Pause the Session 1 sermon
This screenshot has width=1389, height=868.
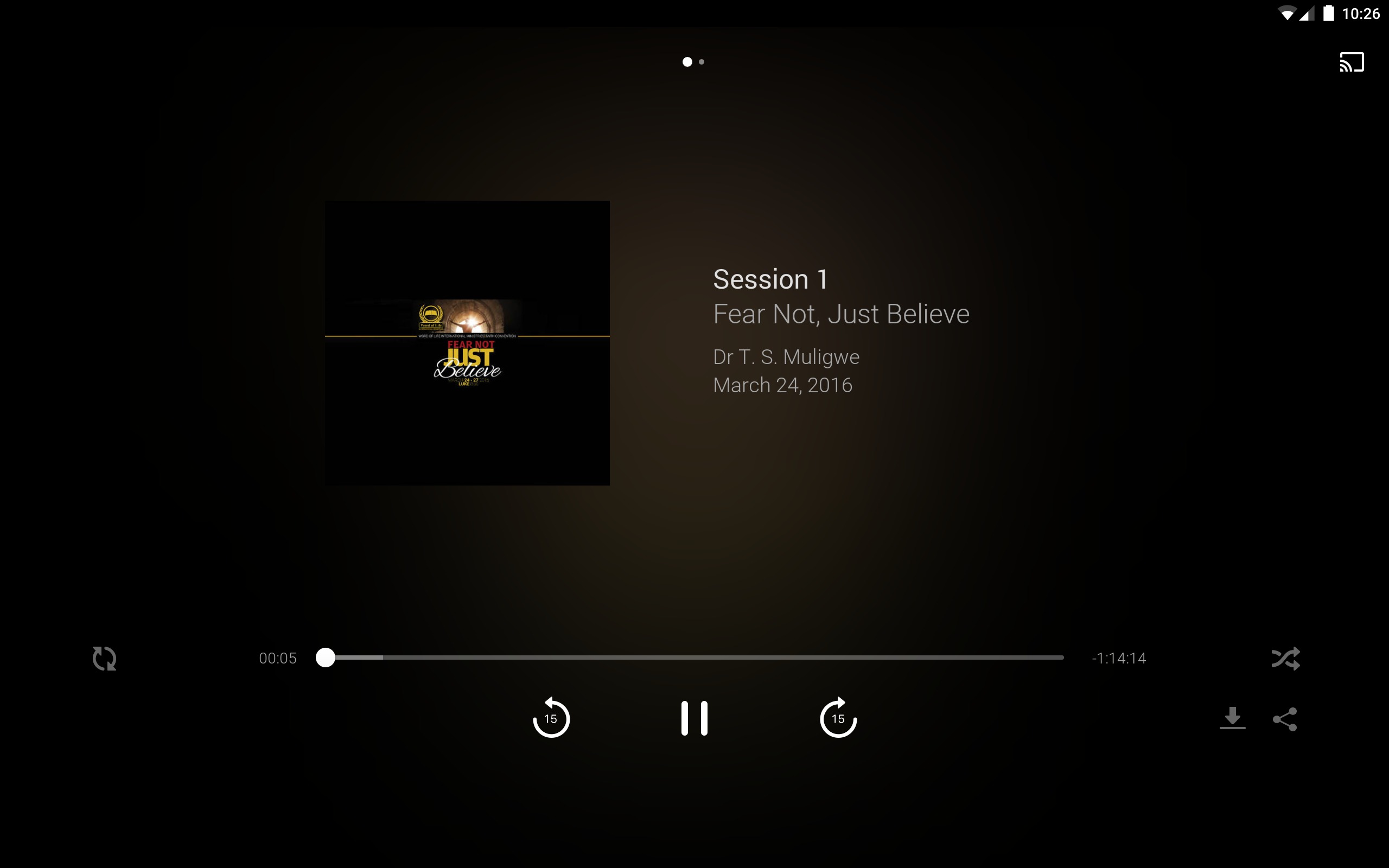coord(694,718)
